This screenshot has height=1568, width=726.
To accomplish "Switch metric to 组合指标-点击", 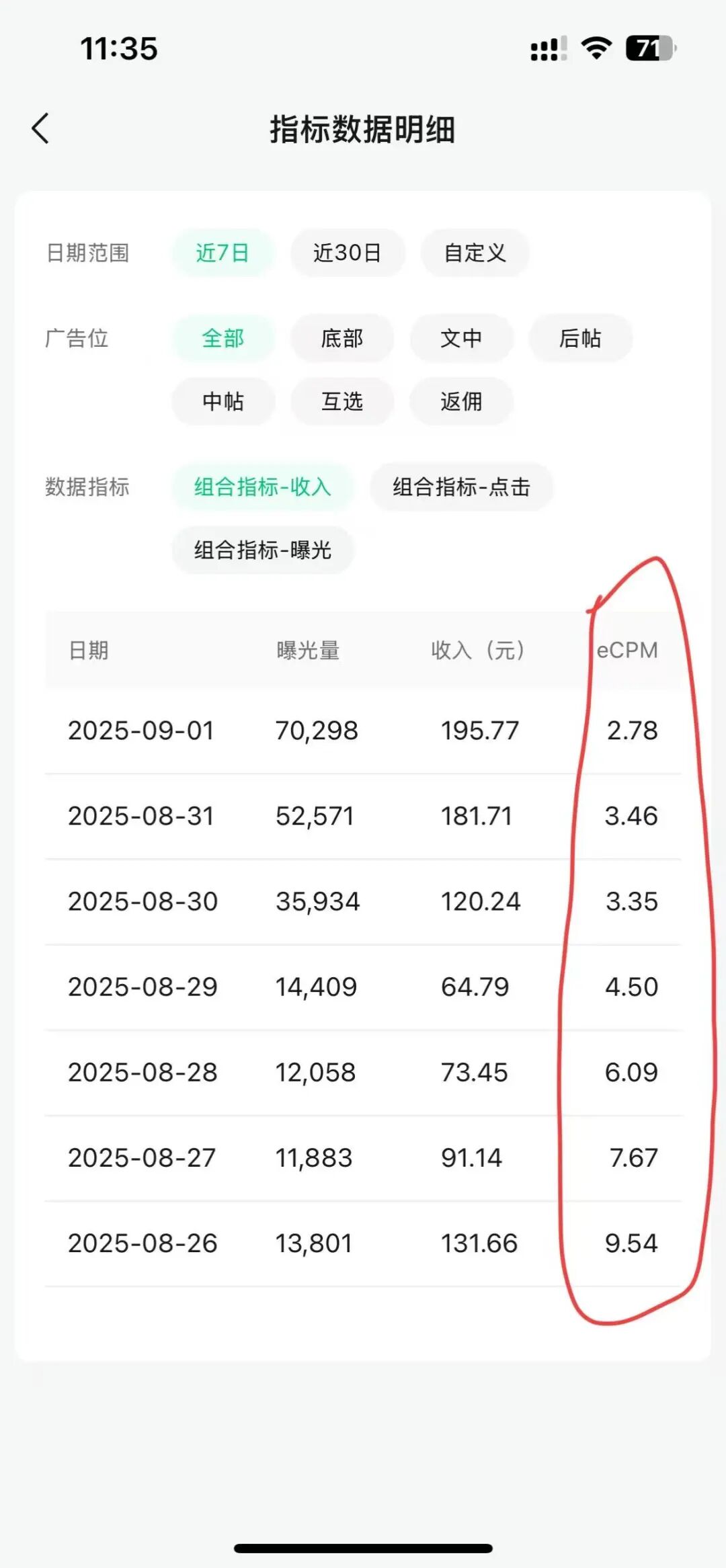I will click(x=461, y=487).
